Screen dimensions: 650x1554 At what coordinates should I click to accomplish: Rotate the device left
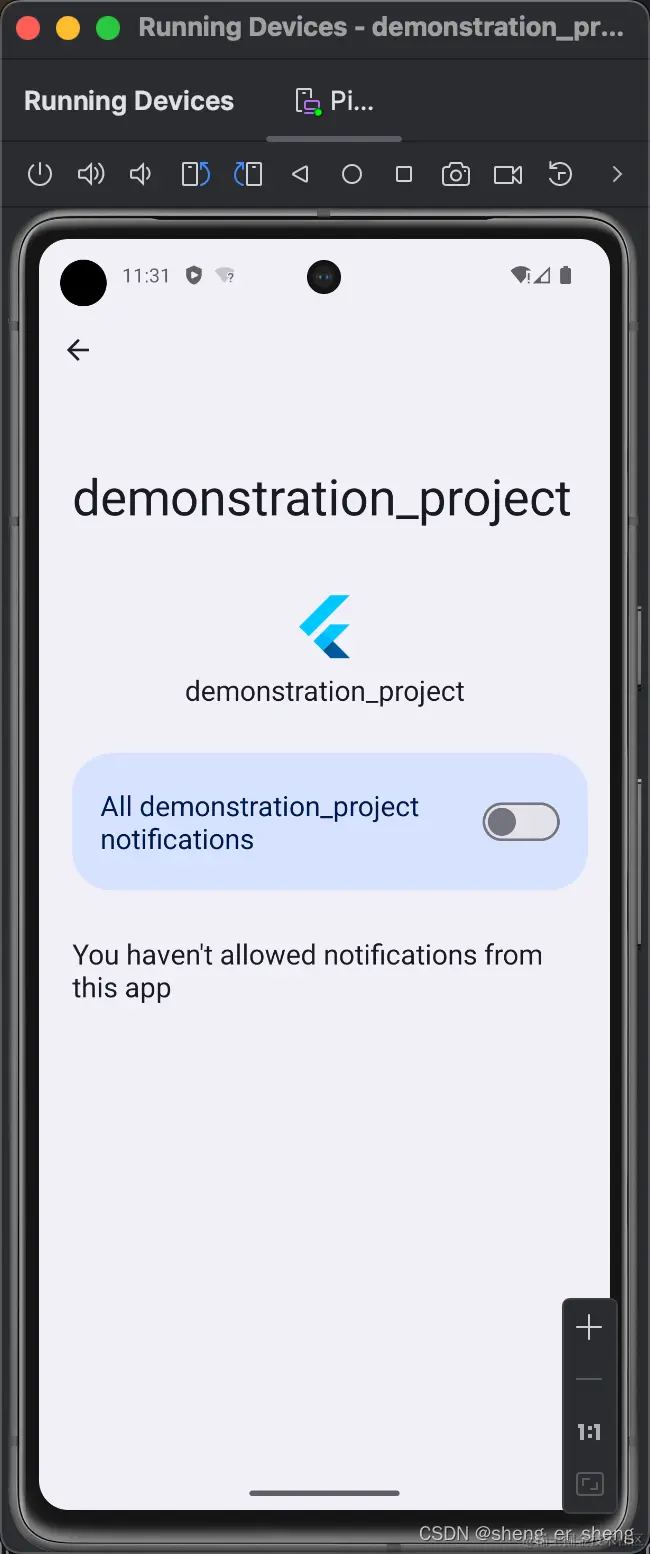pos(195,175)
